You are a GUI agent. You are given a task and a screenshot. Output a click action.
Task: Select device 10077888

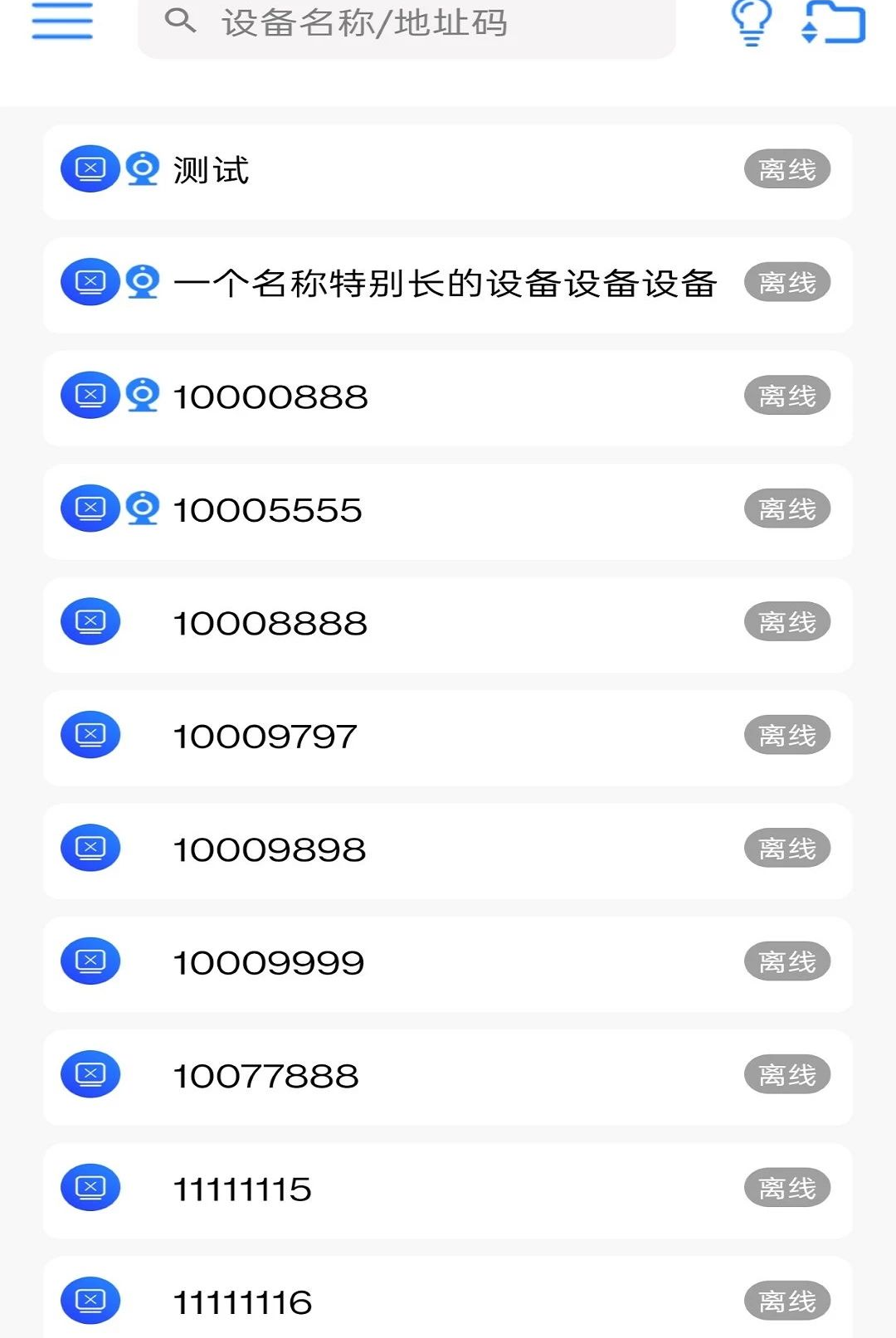tap(448, 1078)
